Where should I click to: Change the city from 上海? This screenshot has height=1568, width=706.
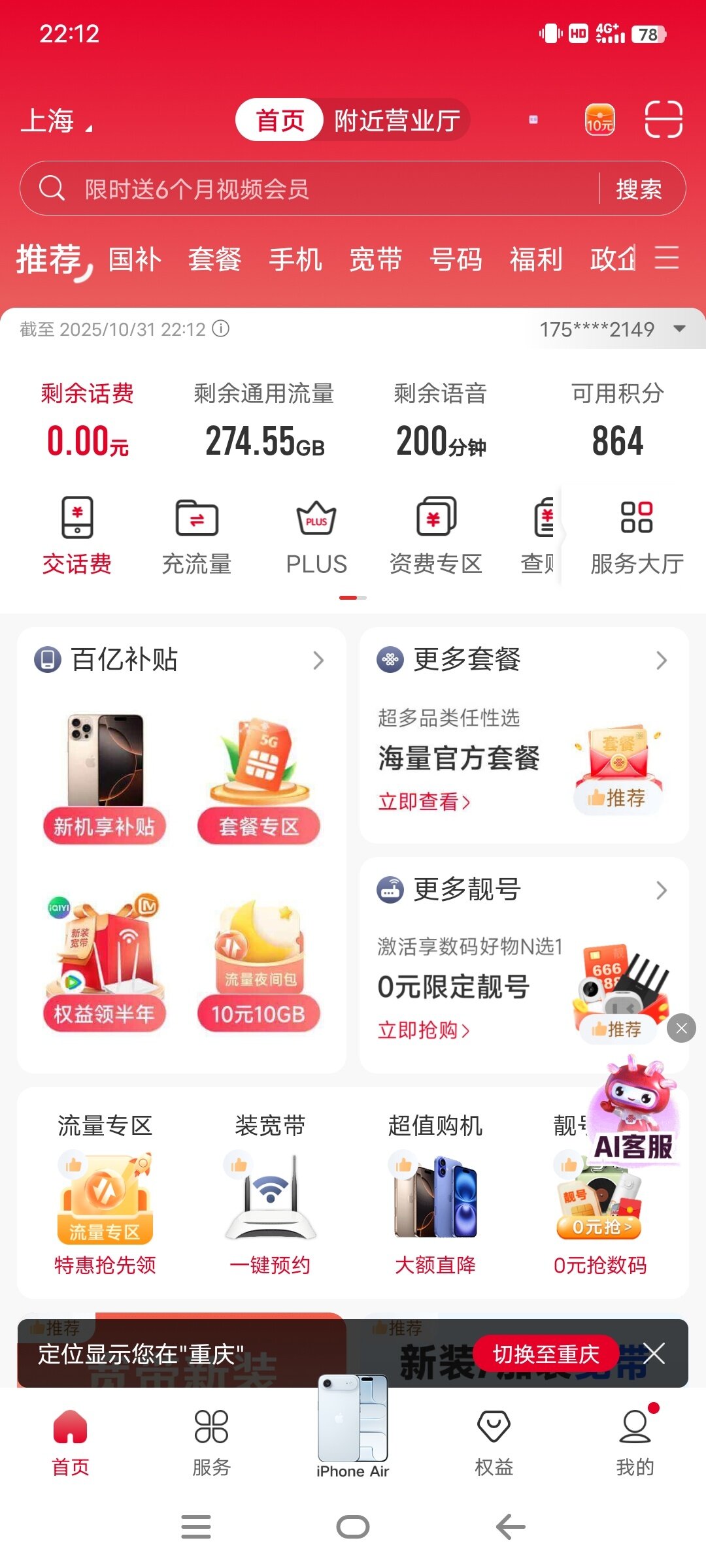[56, 121]
